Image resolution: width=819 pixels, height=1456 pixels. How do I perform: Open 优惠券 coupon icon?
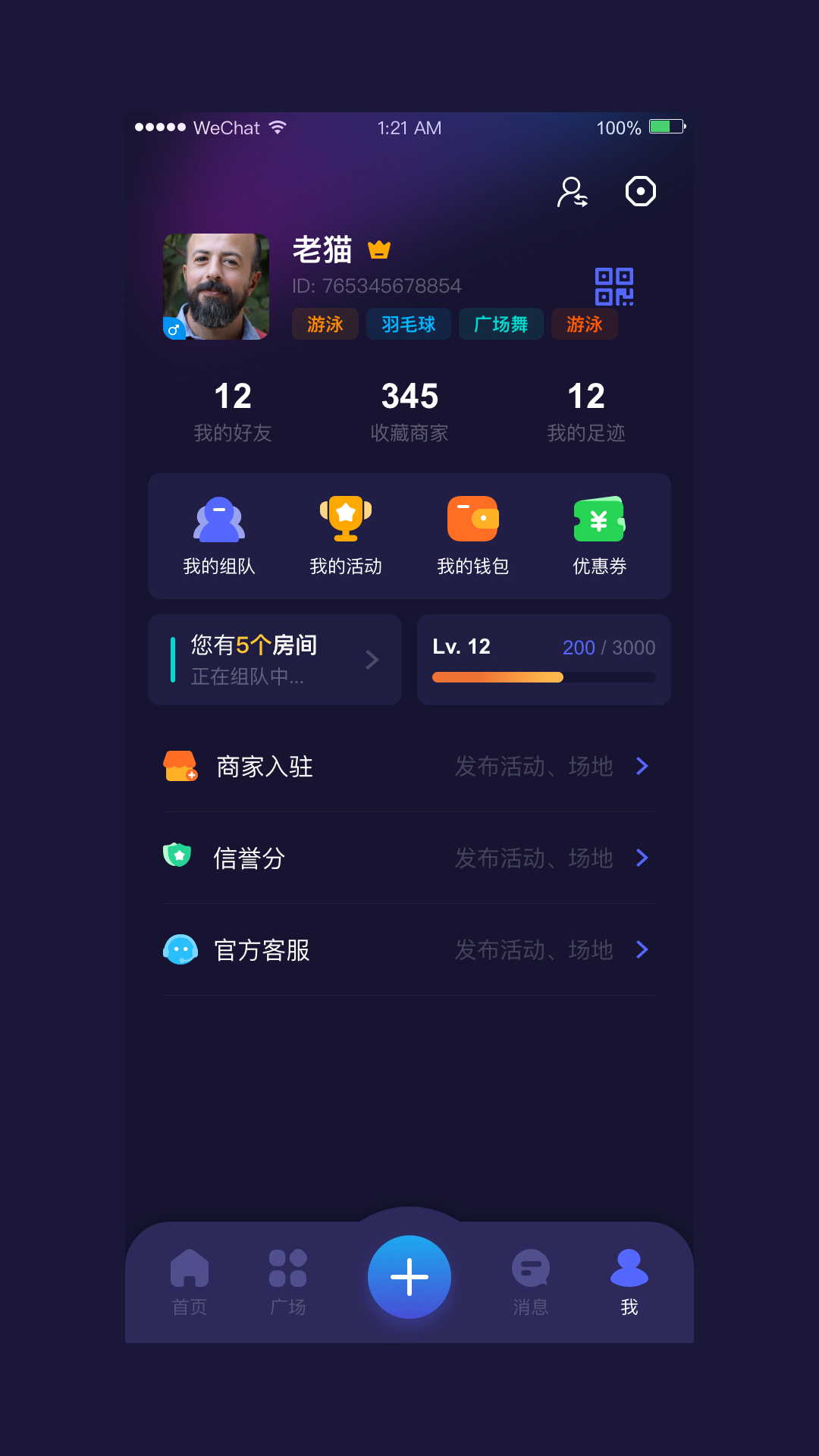[598, 519]
